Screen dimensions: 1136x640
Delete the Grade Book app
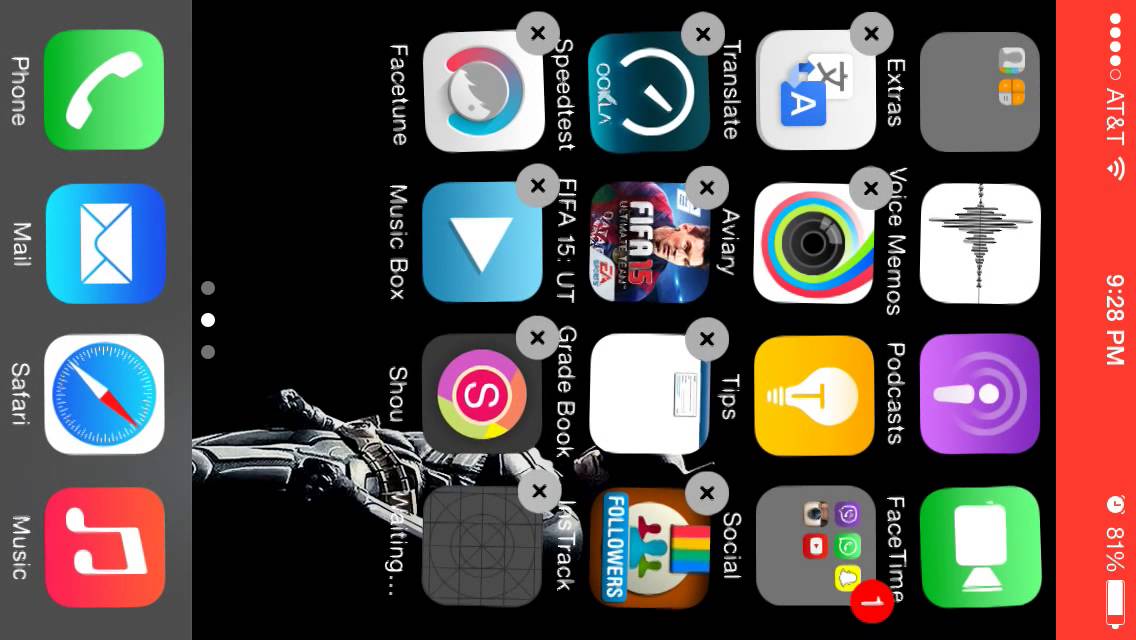pyautogui.click(x=707, y=339)
